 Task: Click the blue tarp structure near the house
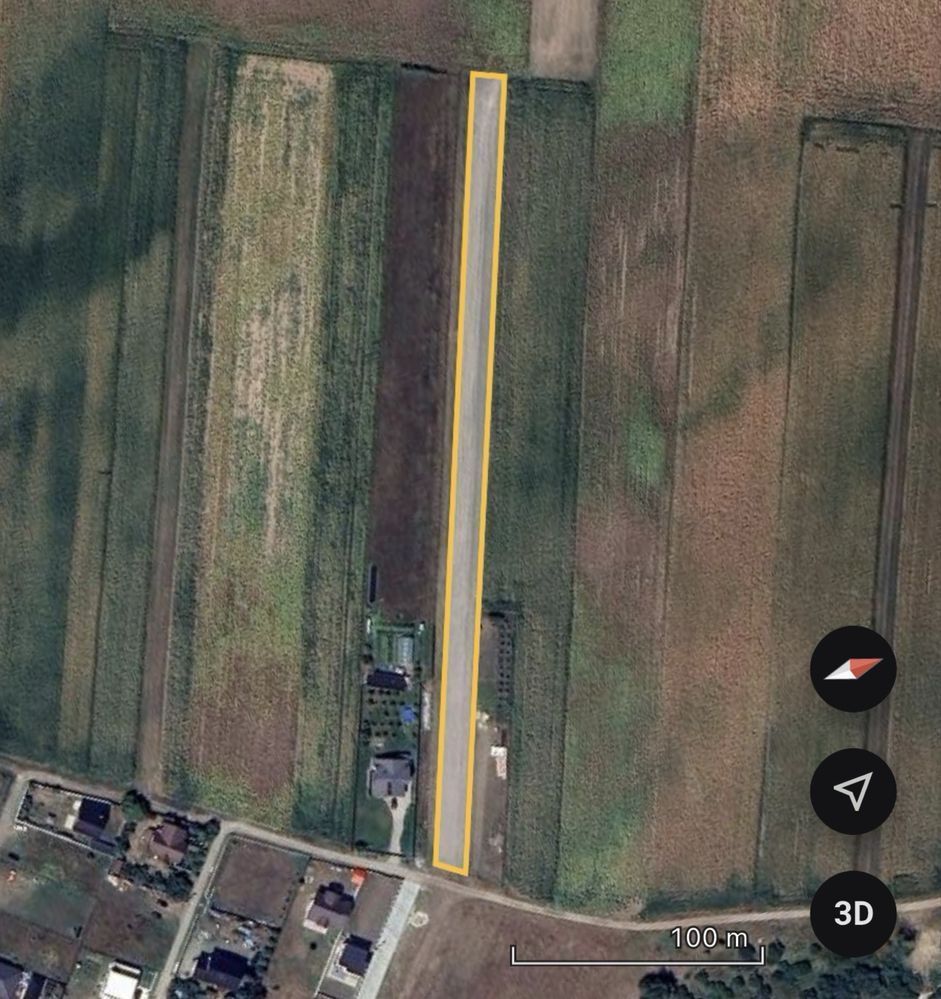tap(408, 712)
